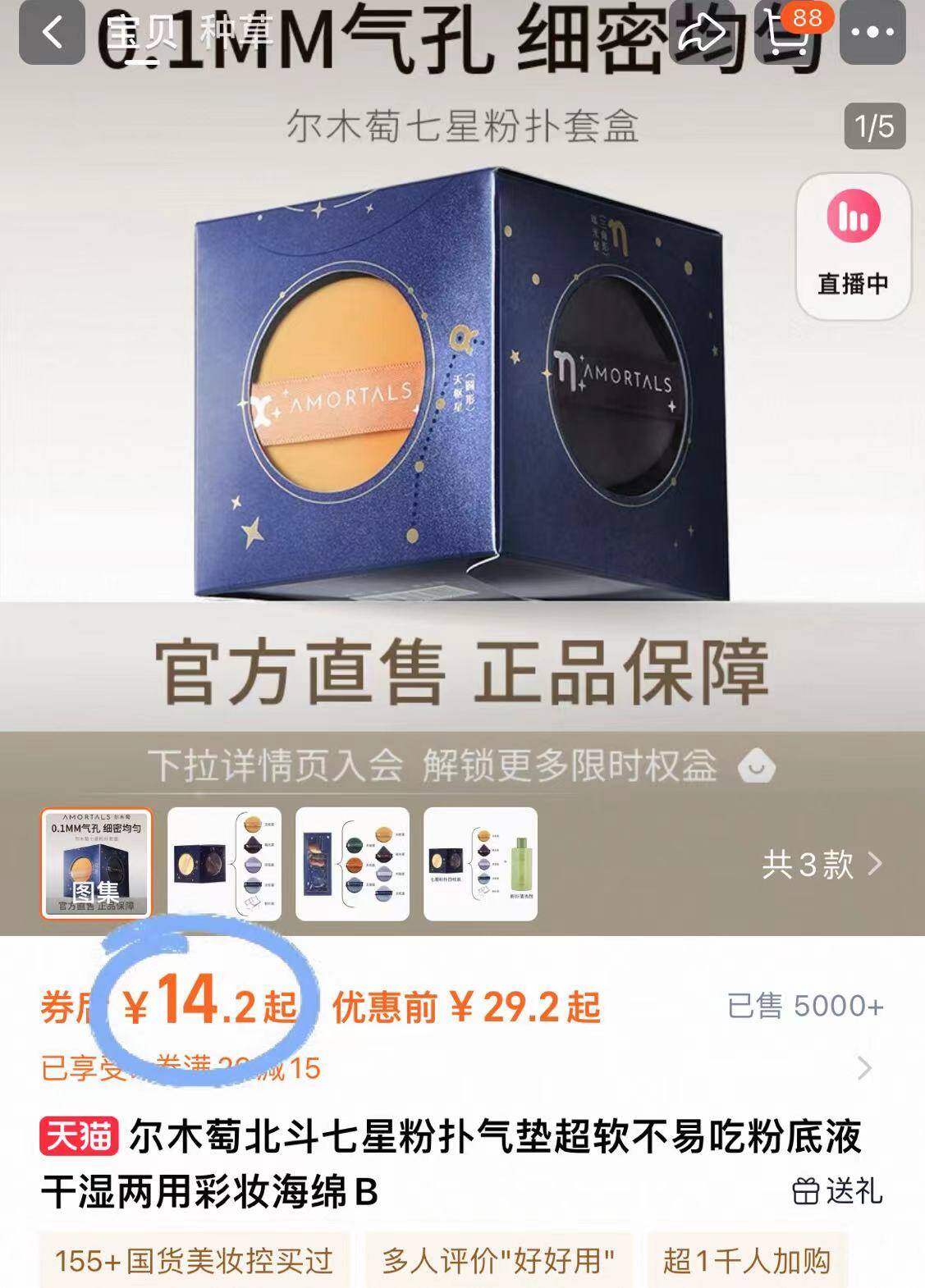Screen dimensions: 925x1288
Task: Select the third product variant thumbnail
Action: click(352, 863)
